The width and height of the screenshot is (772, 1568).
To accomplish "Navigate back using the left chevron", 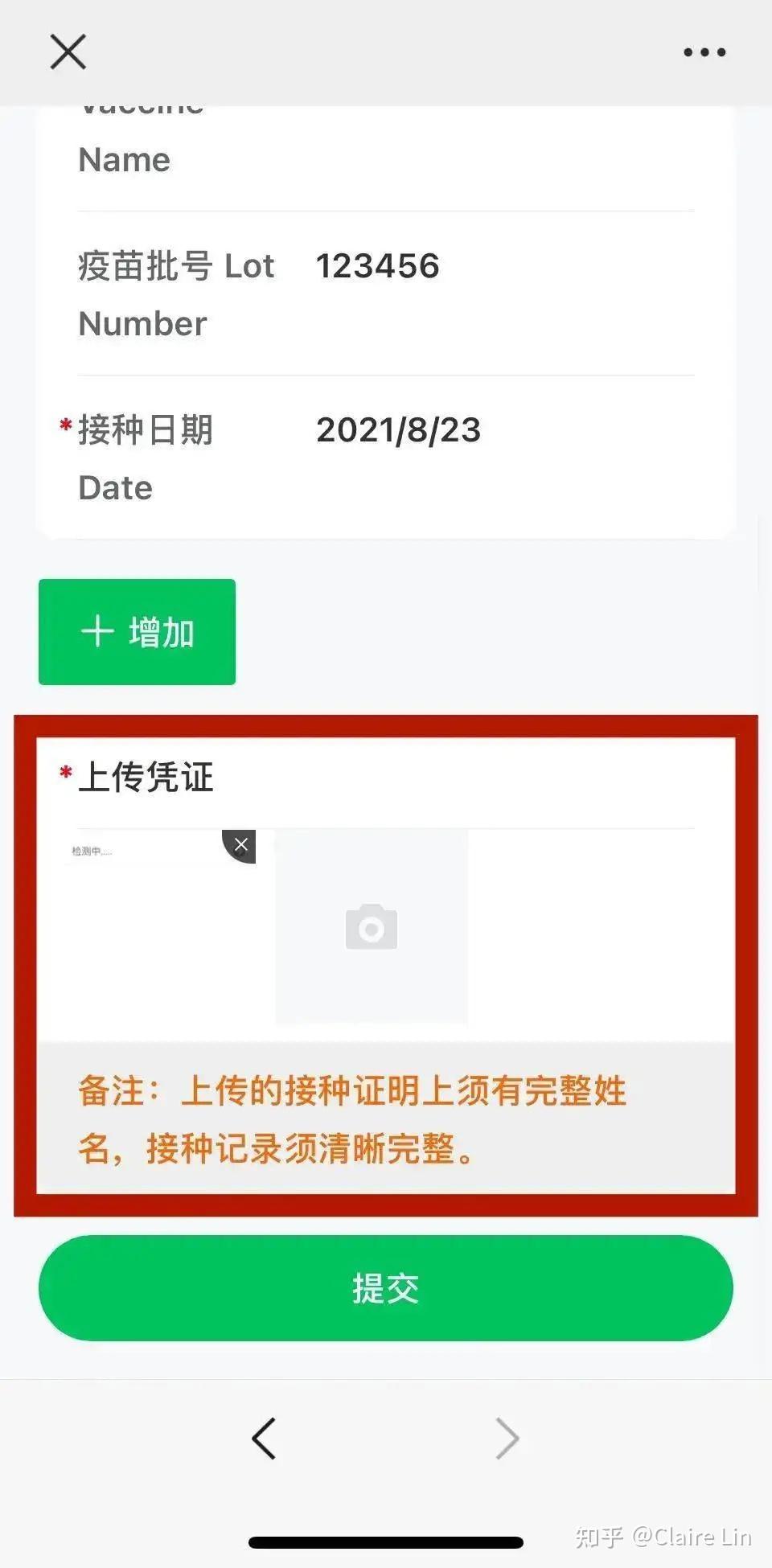I will [x=265, y=1439].
